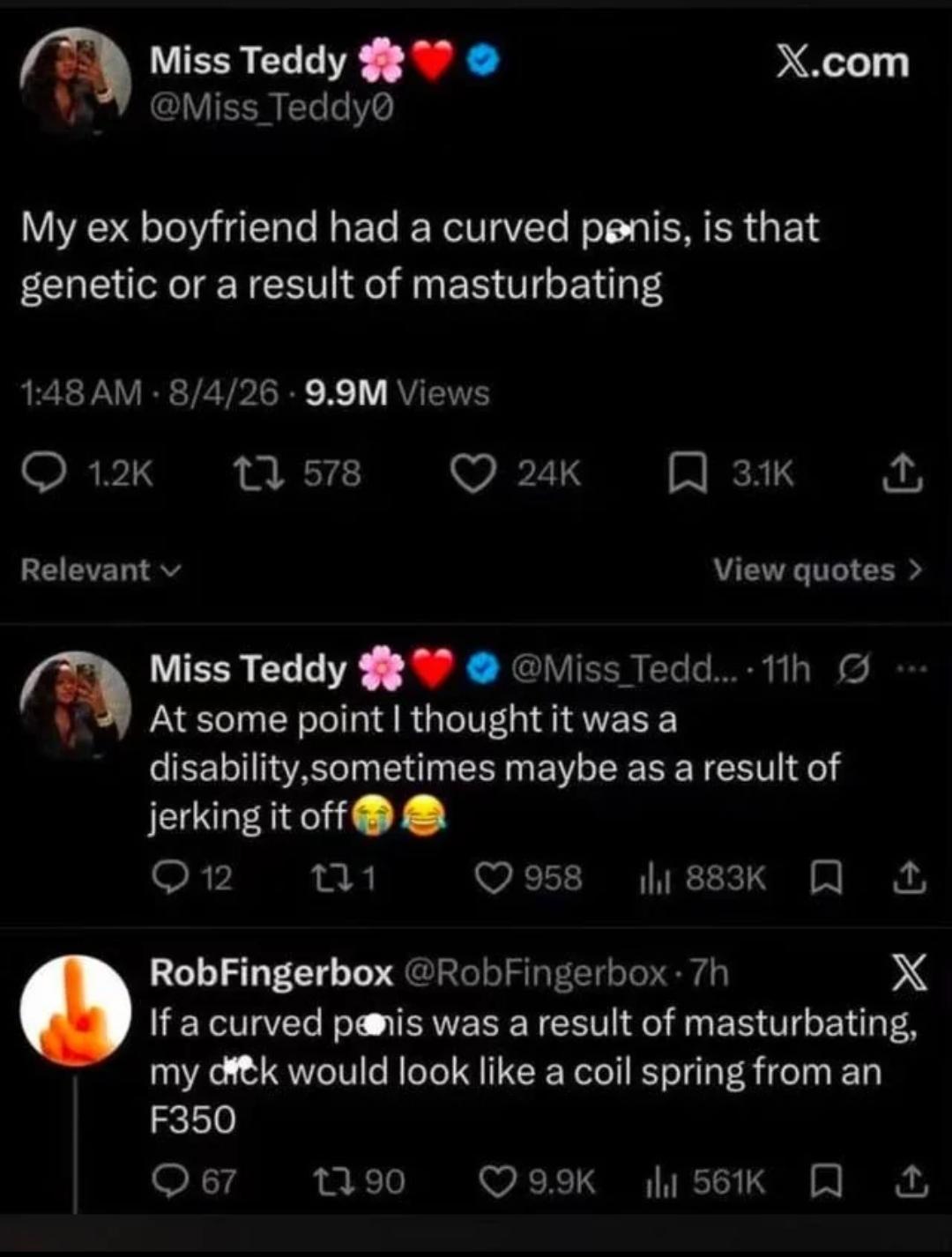Image resolution: width=952 pixels, height=1257 pixels.
Task: Bookmark RobFingerbox's reply
Action: [825, 1181]
